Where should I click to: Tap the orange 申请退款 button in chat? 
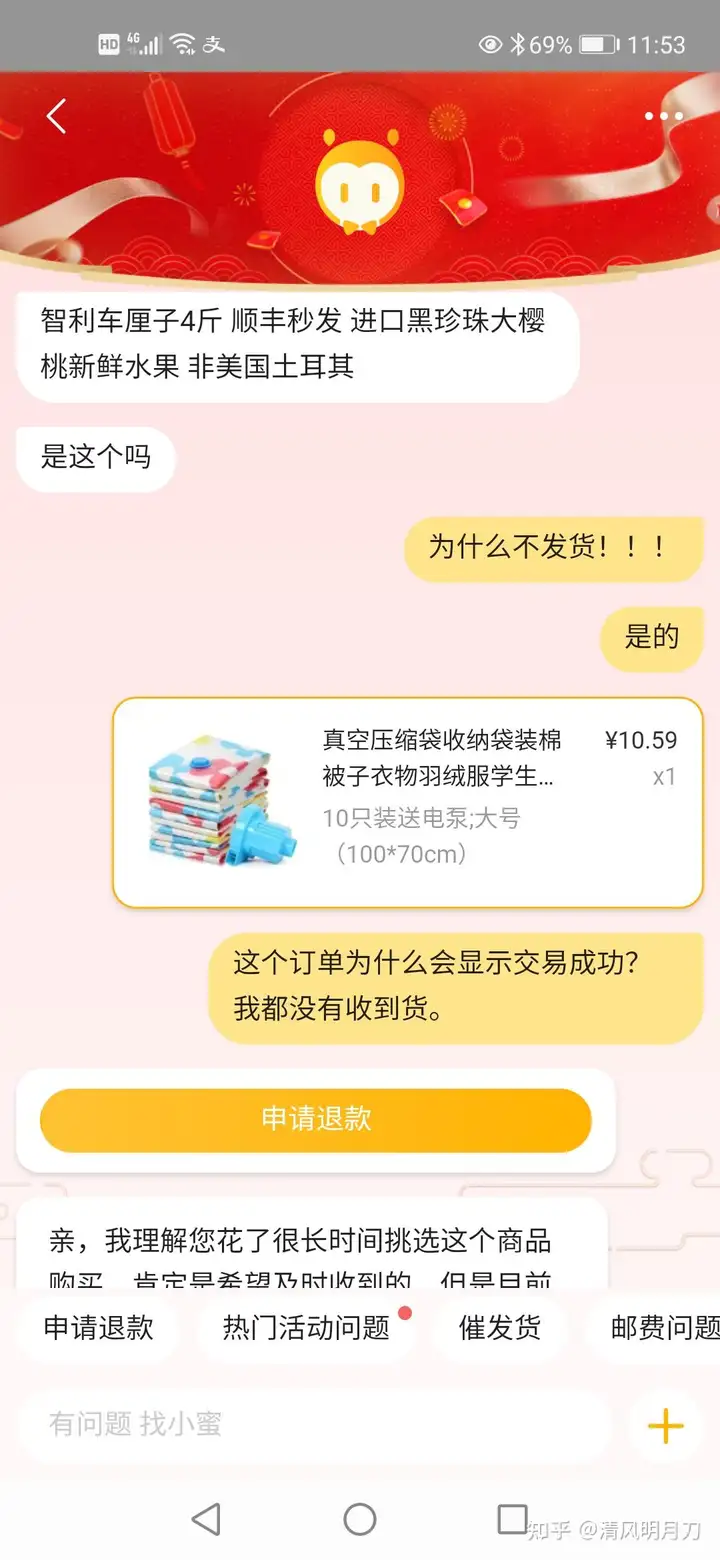click(315, 1119)
